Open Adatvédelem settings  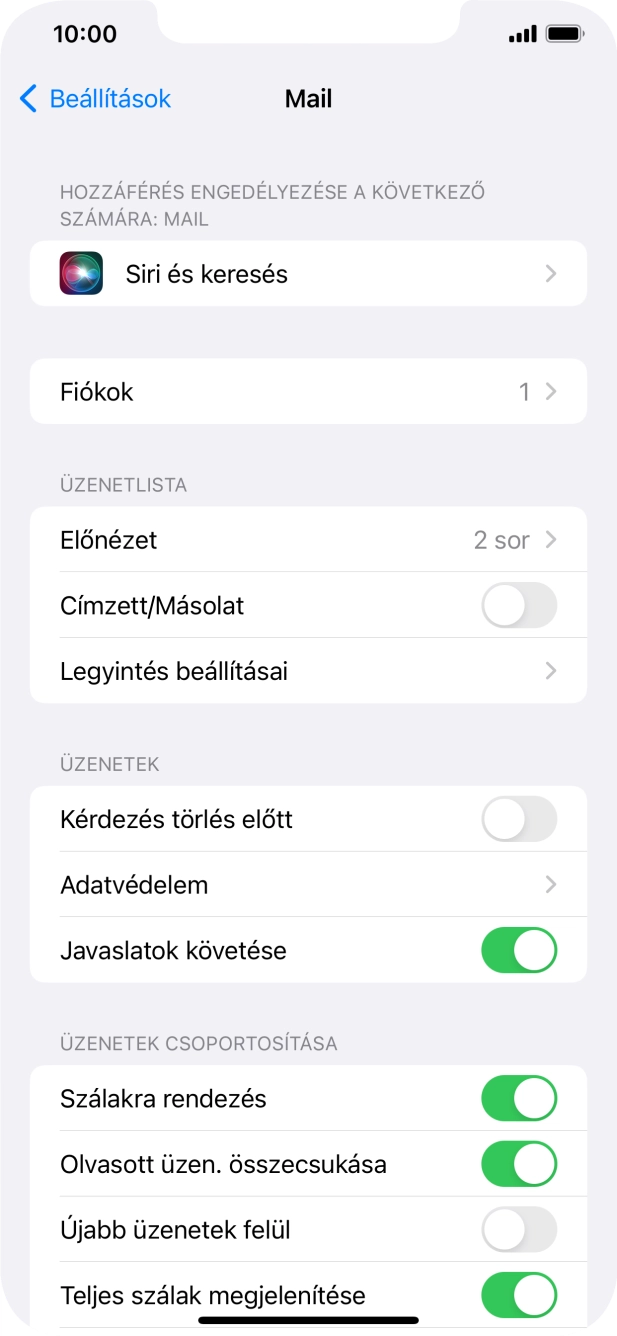point(308,885)
